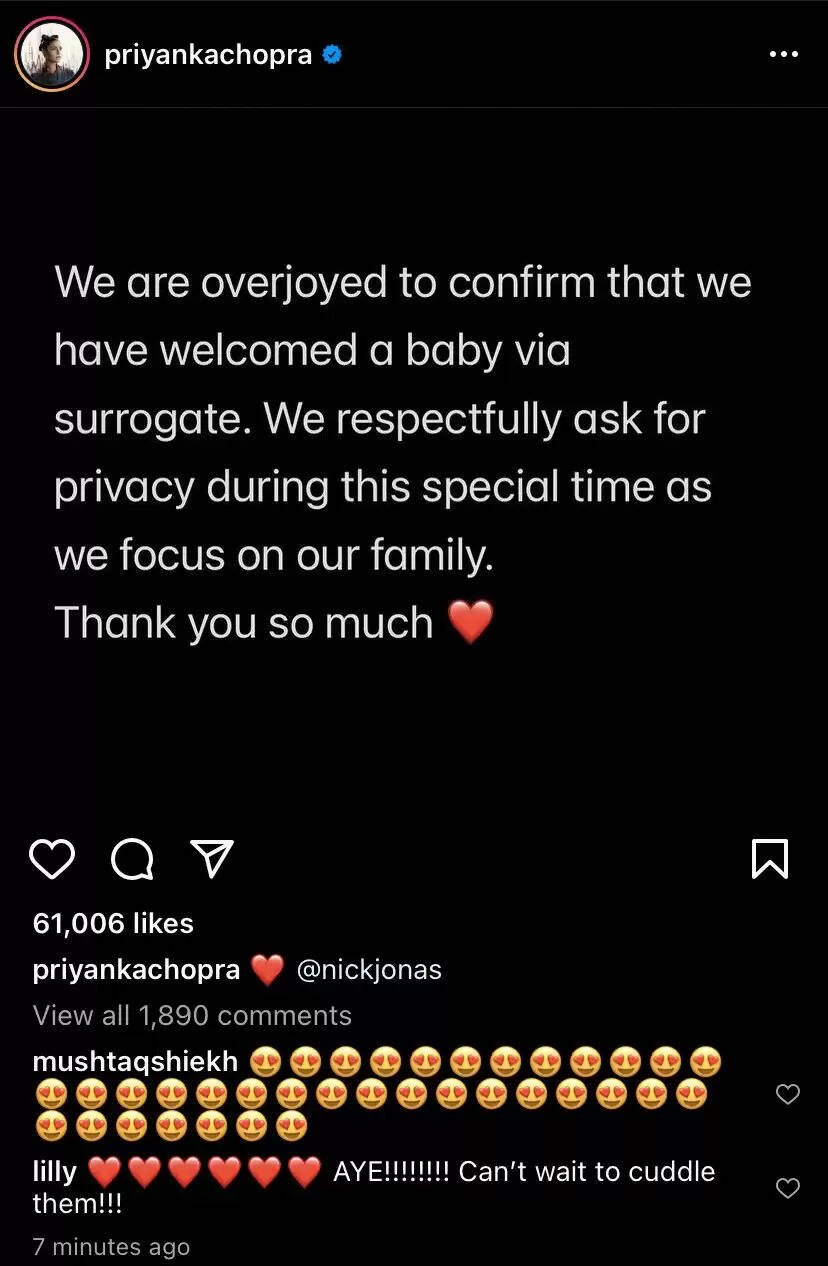Open priyankachopra's profile picture story
This screenshot has width=828, height=1266.
click(x=51, y=55)
